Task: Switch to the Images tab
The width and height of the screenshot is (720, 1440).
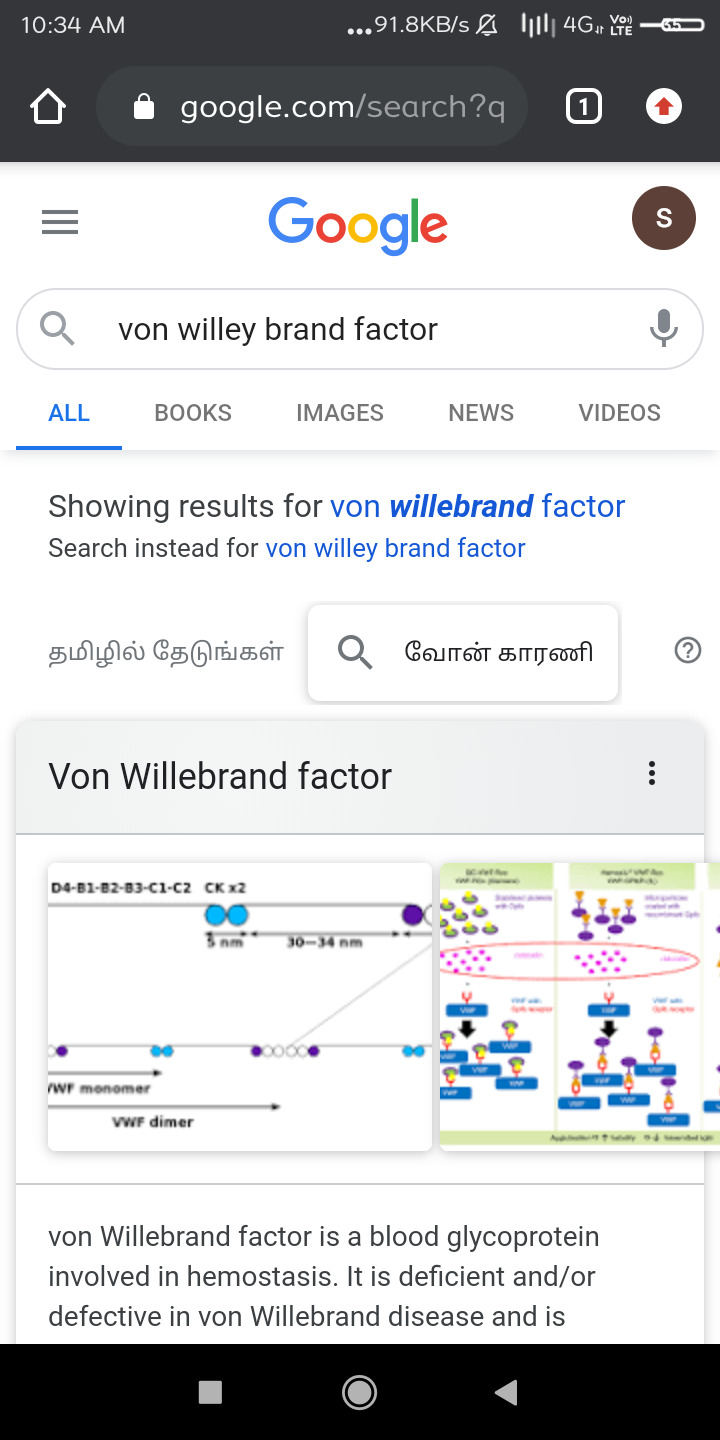Action: click(x=340, y=413)
